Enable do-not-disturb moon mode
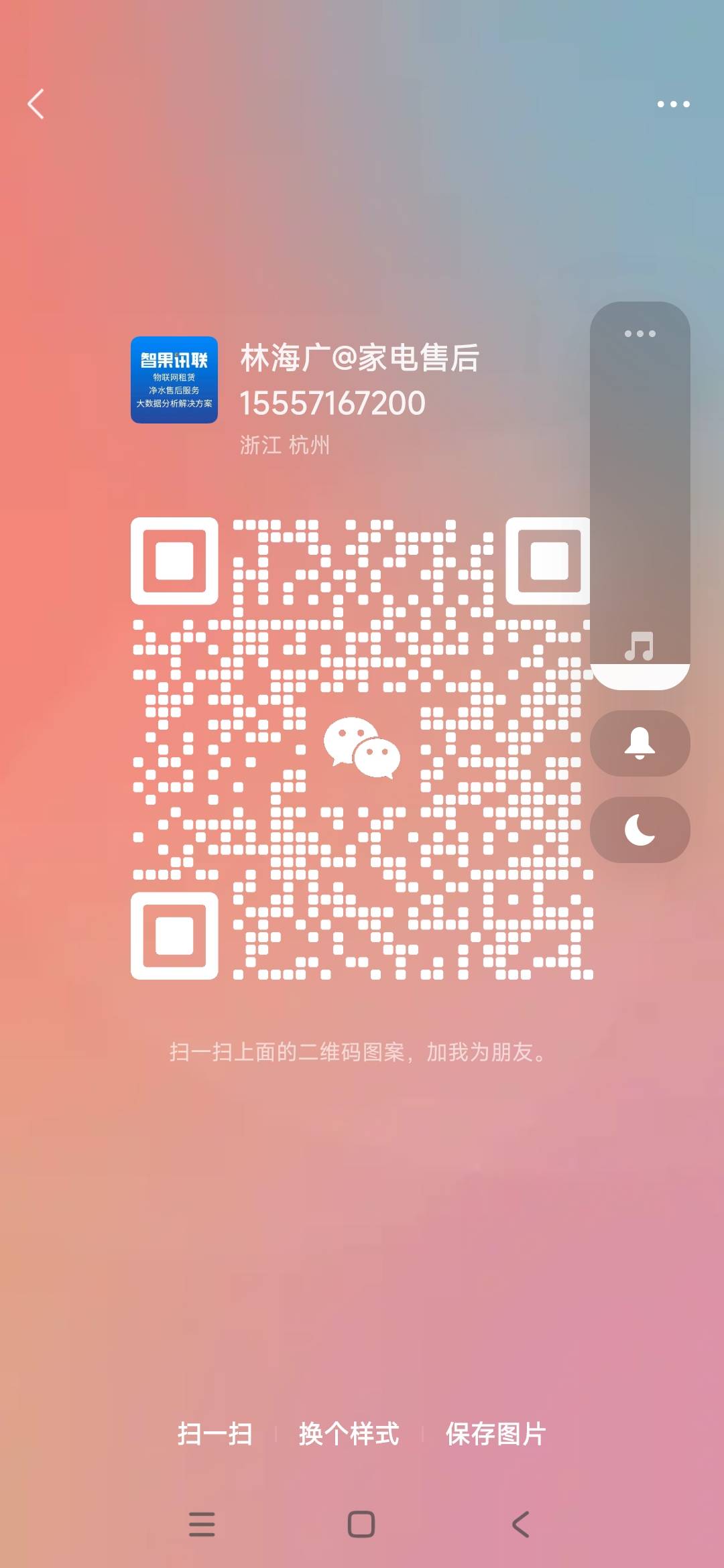 click(640, 830)
